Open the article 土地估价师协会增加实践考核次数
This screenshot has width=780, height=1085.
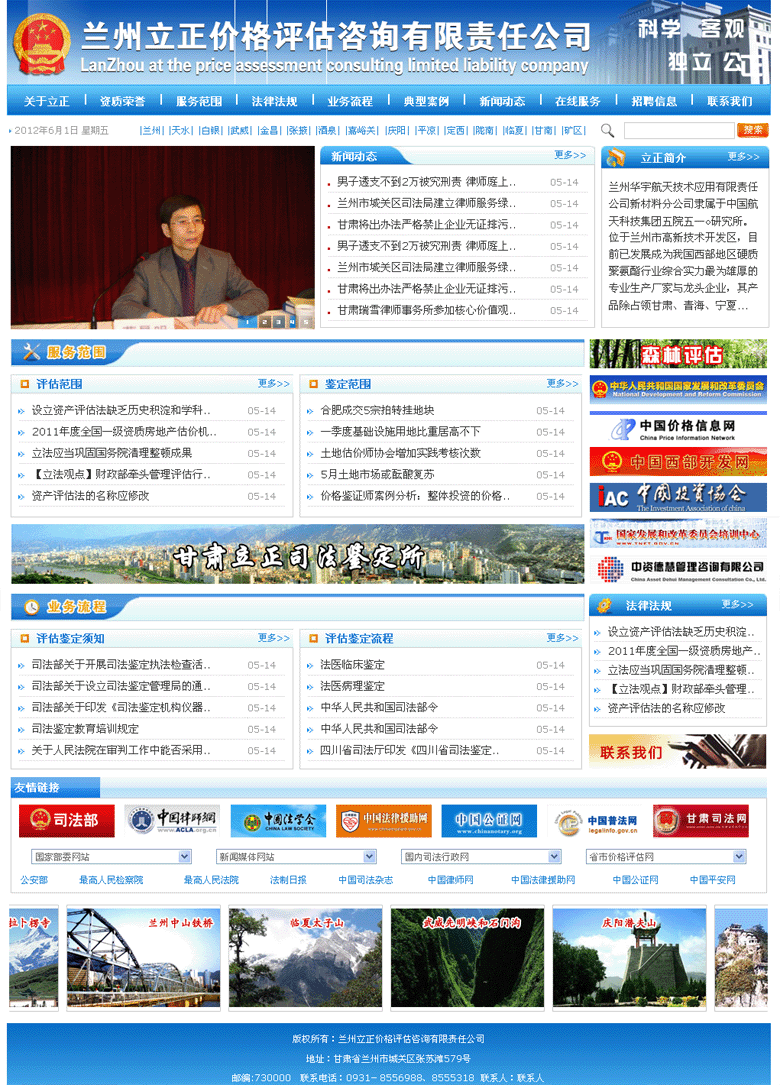400,453
